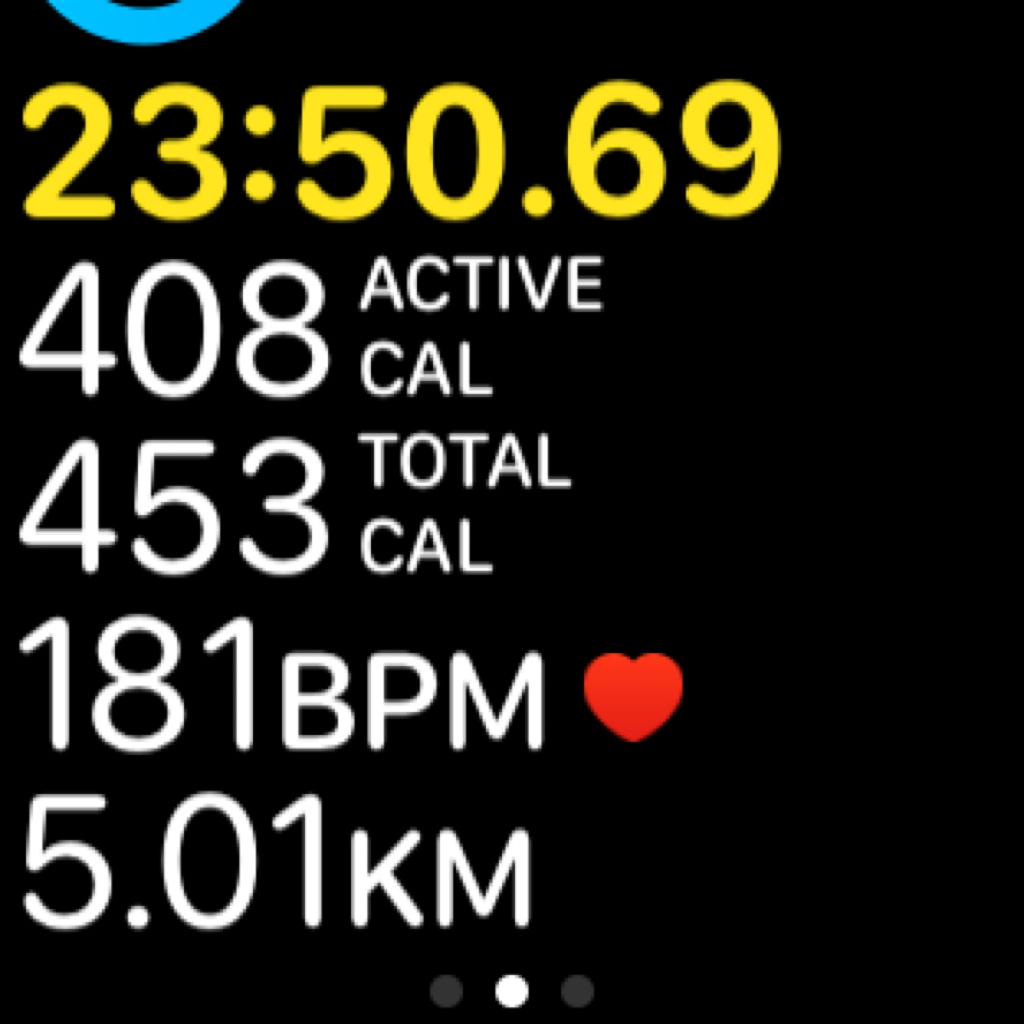The height and width of the screenshot is (1024, 1024).
Task: Go to the first page indicator dot
Action: click(447, 991)
